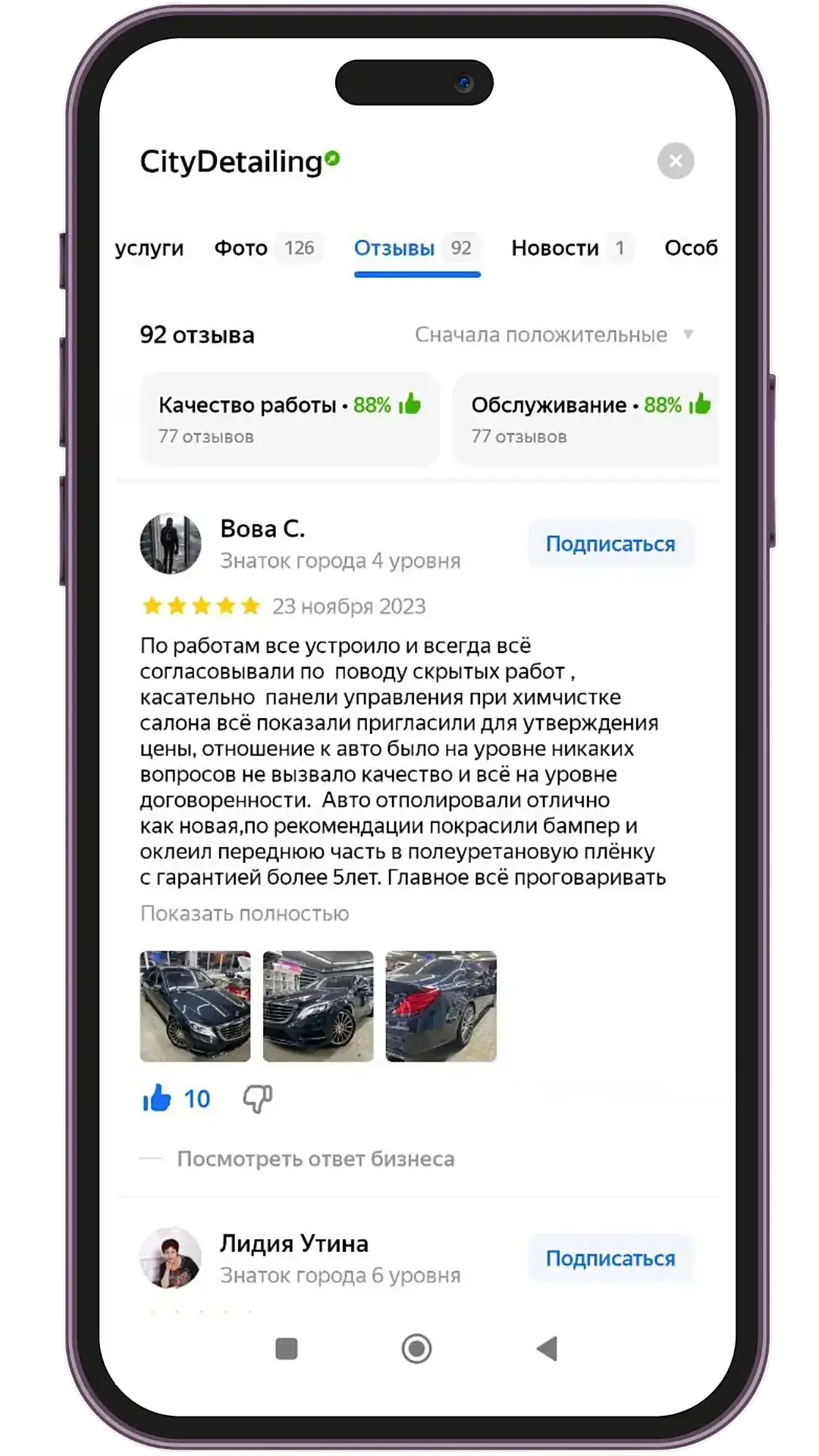Open the Сначала положительные sort dropdown
The image size is (819, 1456).
click(x=554, y=334)
